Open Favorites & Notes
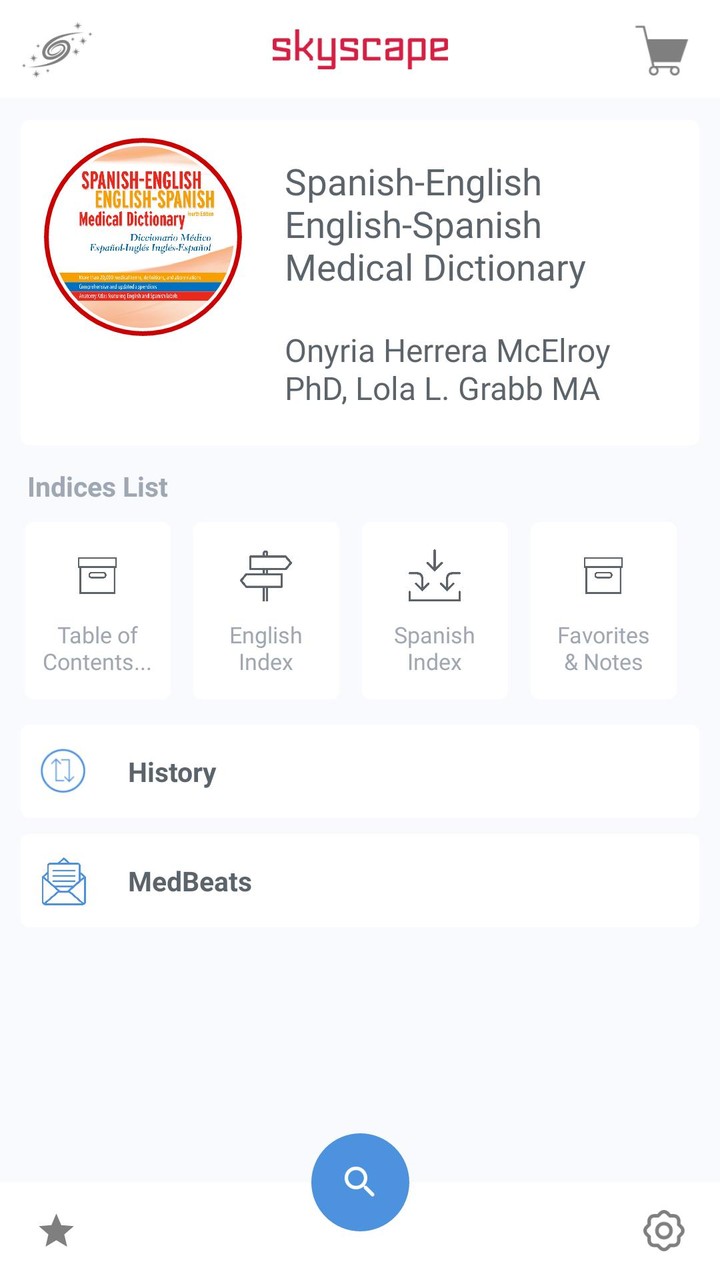Image resolution: width=720 pixels, height=1280 pixels. click(603, 610)
